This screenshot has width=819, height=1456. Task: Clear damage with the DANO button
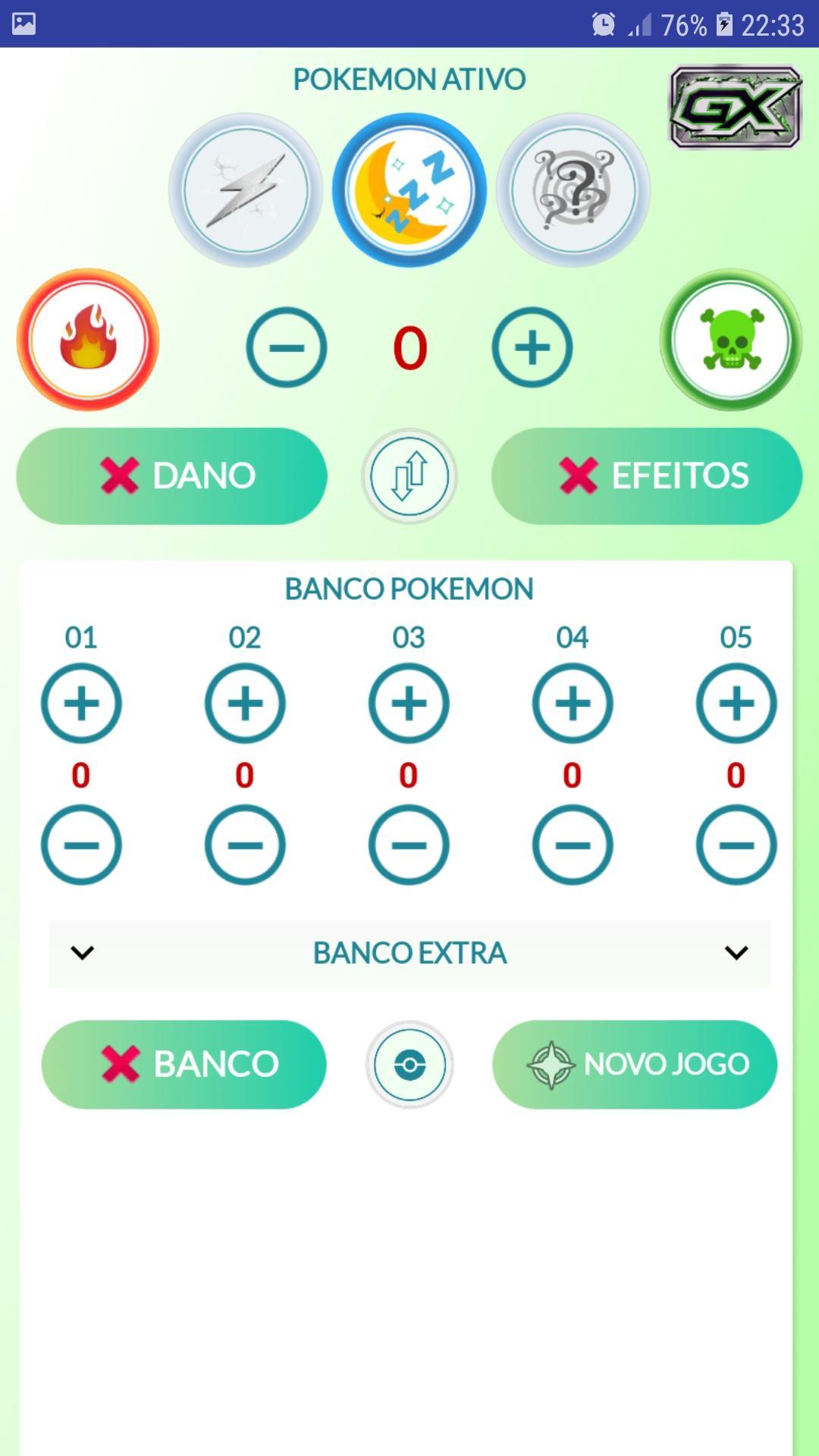(172, 475)
